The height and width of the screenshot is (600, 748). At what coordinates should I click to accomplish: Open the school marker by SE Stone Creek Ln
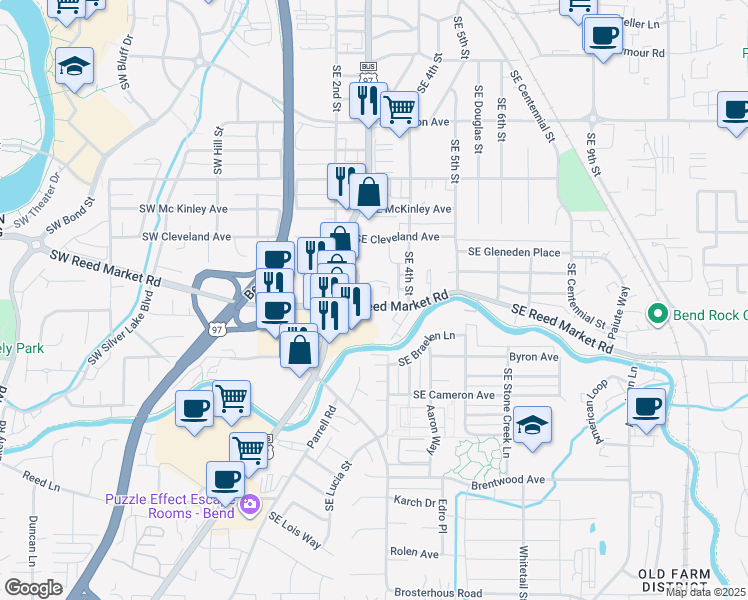pos(534,424)
